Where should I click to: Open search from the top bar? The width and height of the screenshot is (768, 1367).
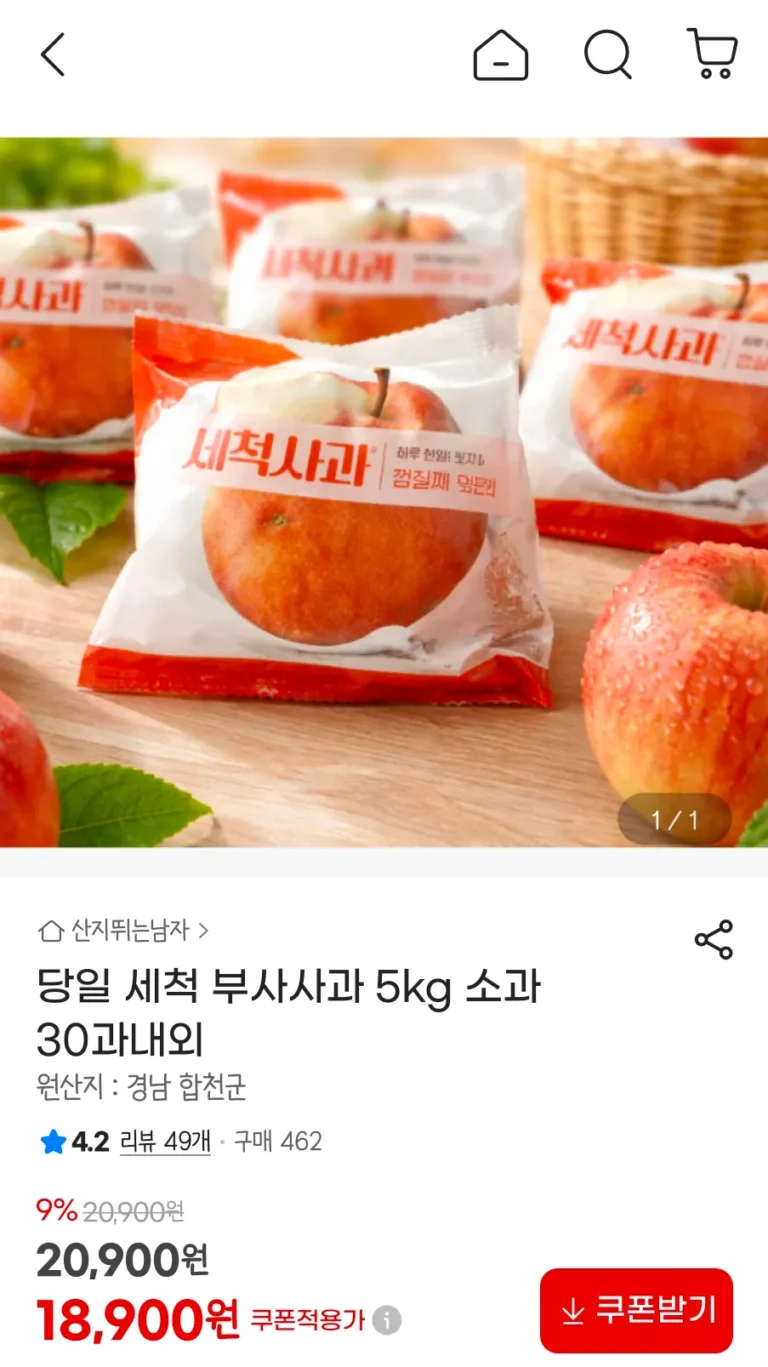coord(608,54)
